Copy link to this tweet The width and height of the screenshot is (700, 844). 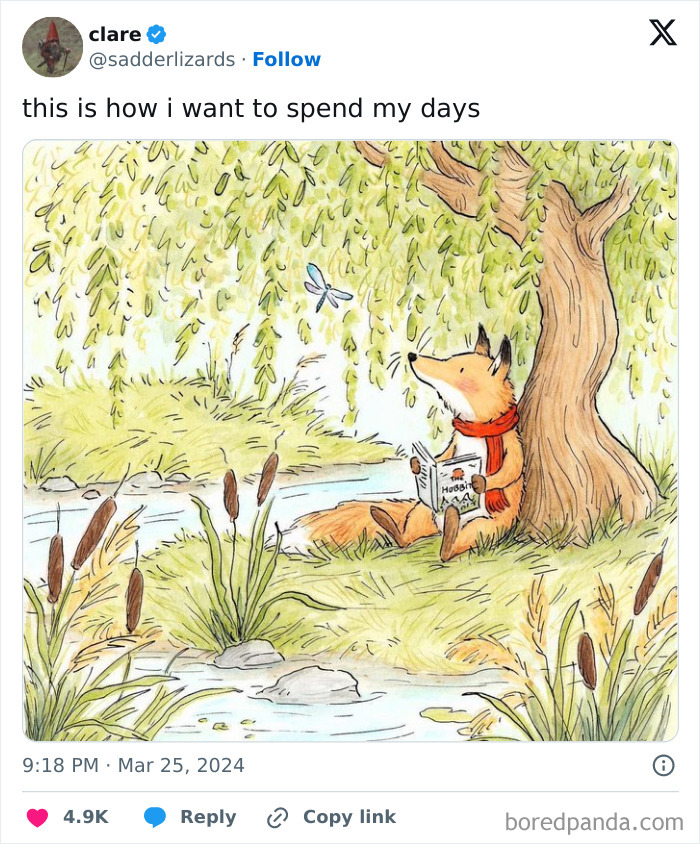(331, 817)
